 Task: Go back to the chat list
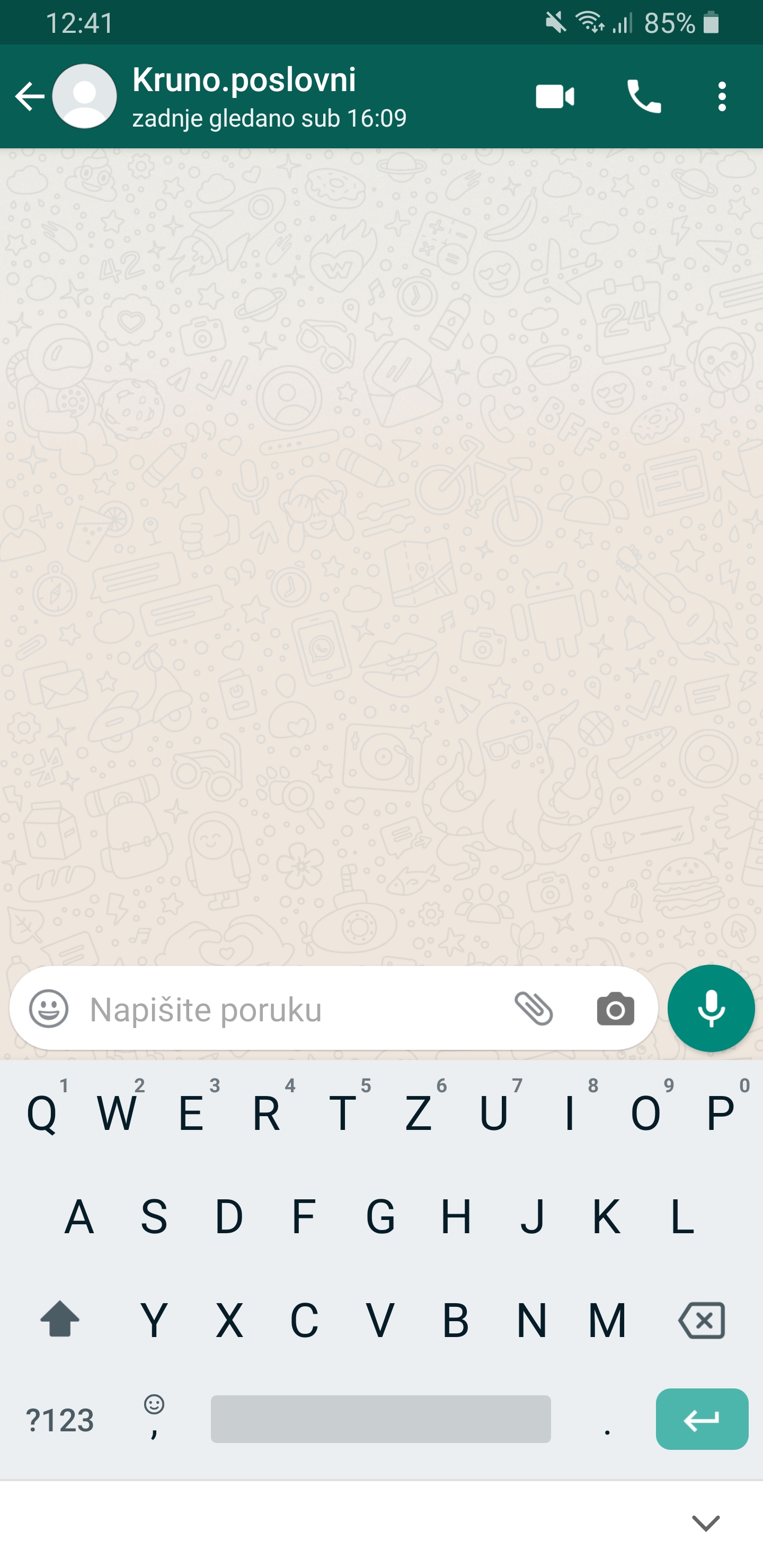(x=29, y=96)
